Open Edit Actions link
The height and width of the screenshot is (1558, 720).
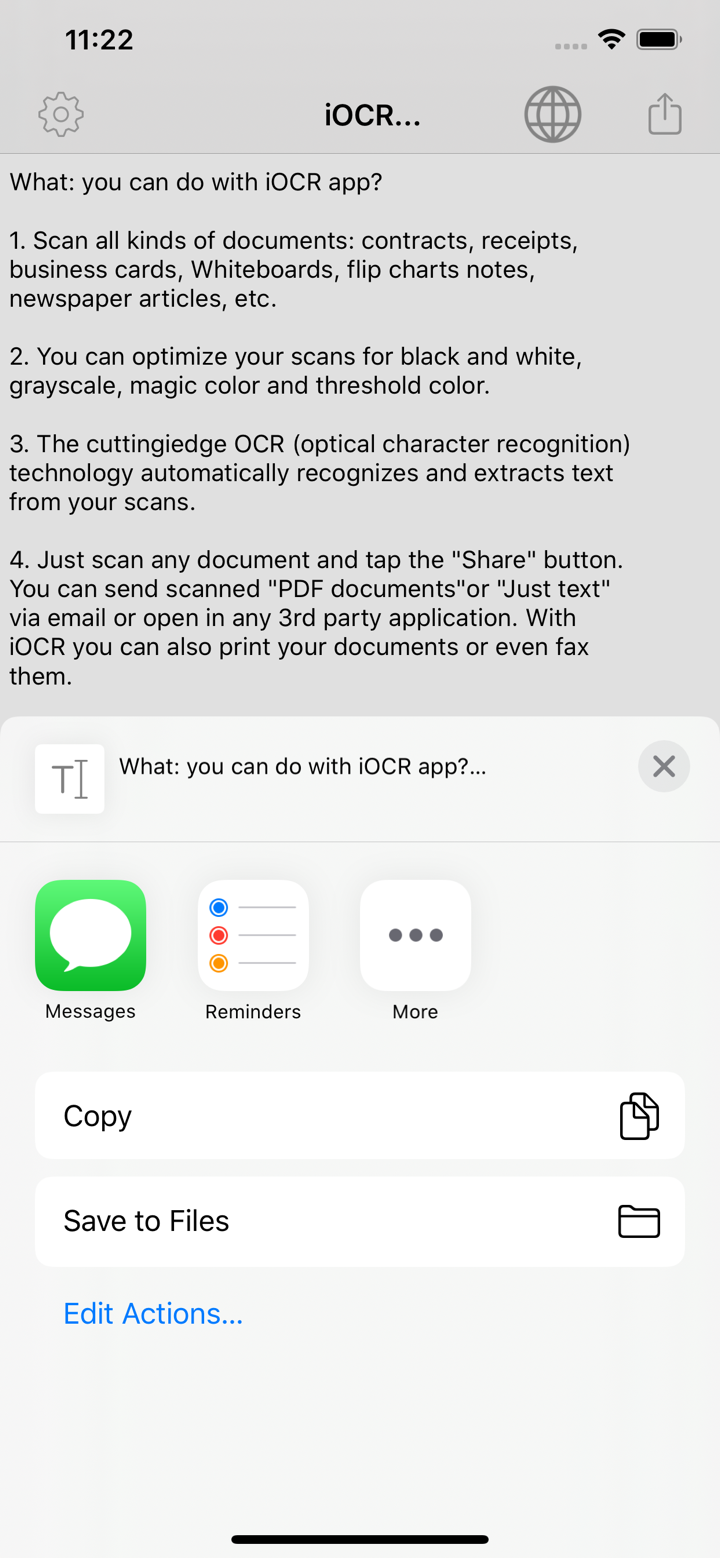[x=152, y=1313]
